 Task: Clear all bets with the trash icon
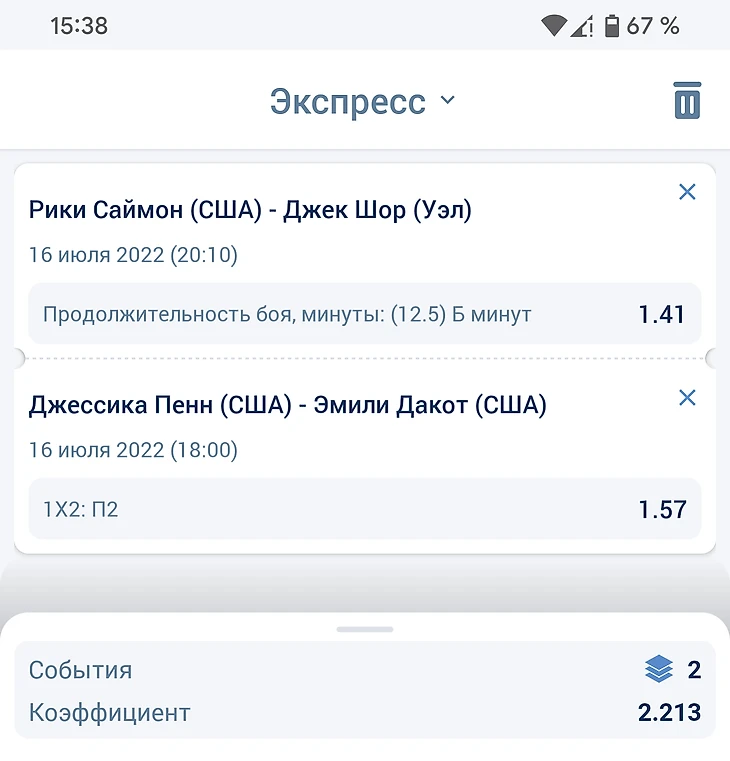pos(687,101)
